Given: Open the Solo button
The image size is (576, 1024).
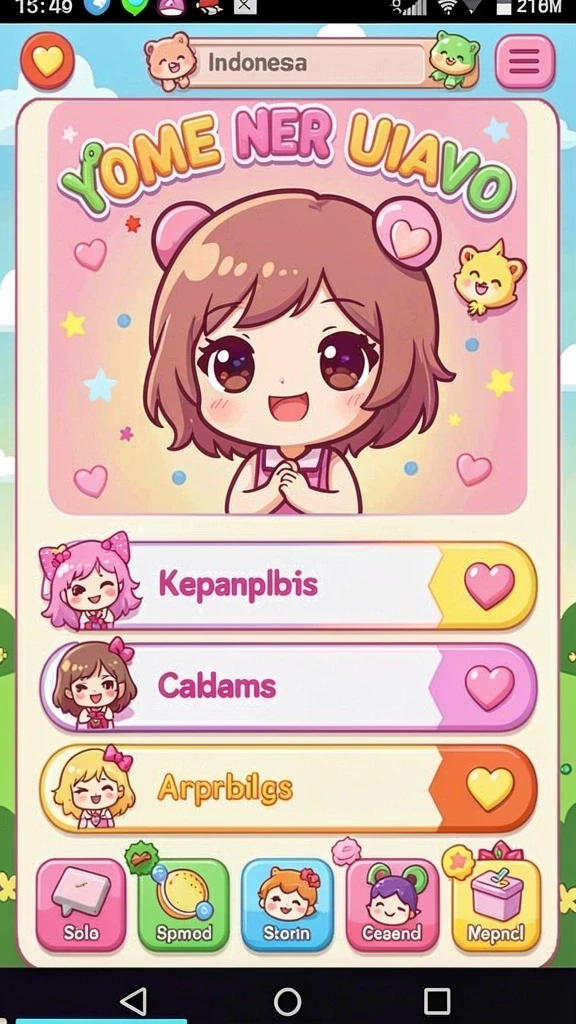Looking at the screenshot, I should [81, 904].
